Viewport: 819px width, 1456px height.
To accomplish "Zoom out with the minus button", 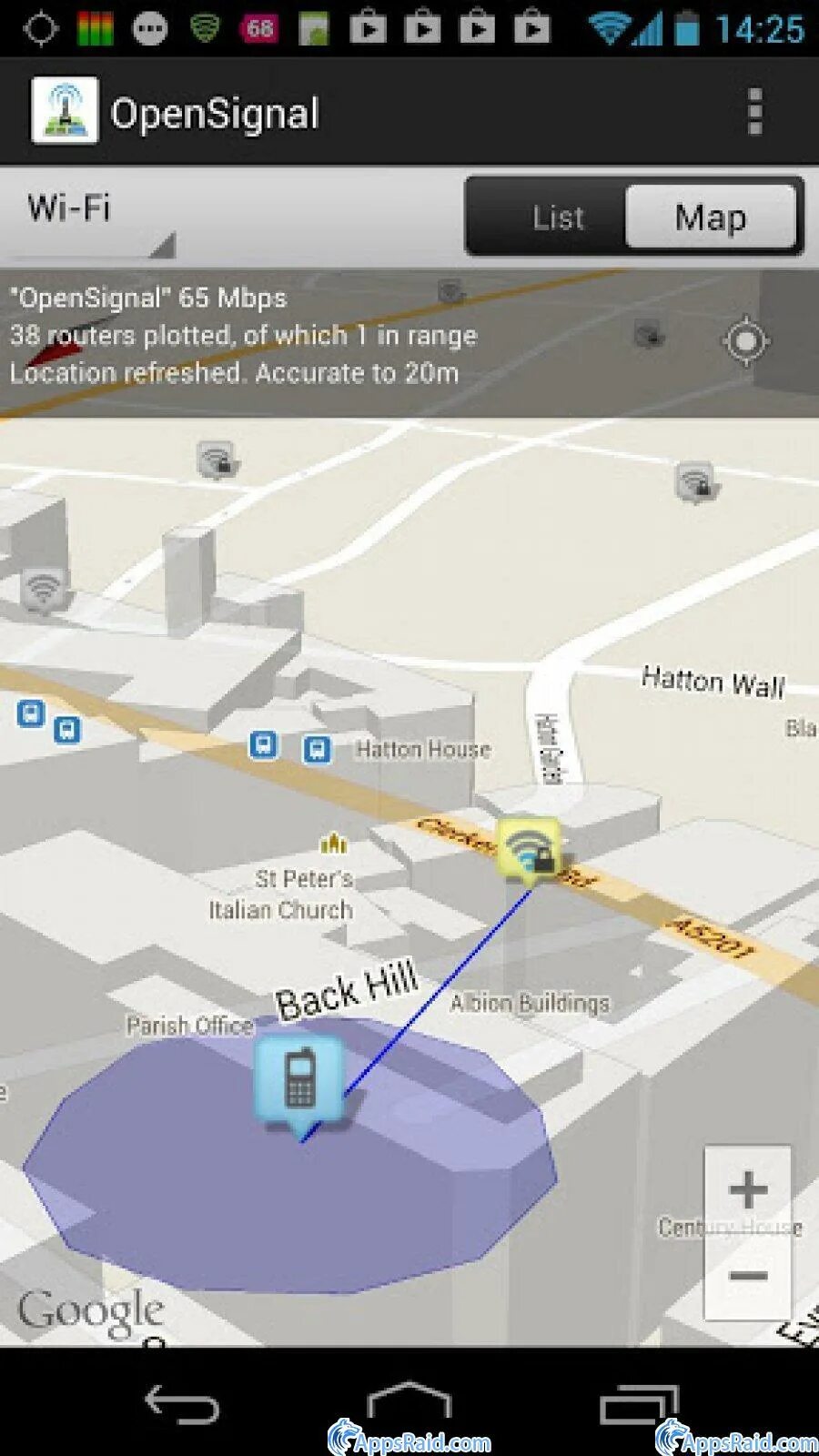I will 748,1276.
